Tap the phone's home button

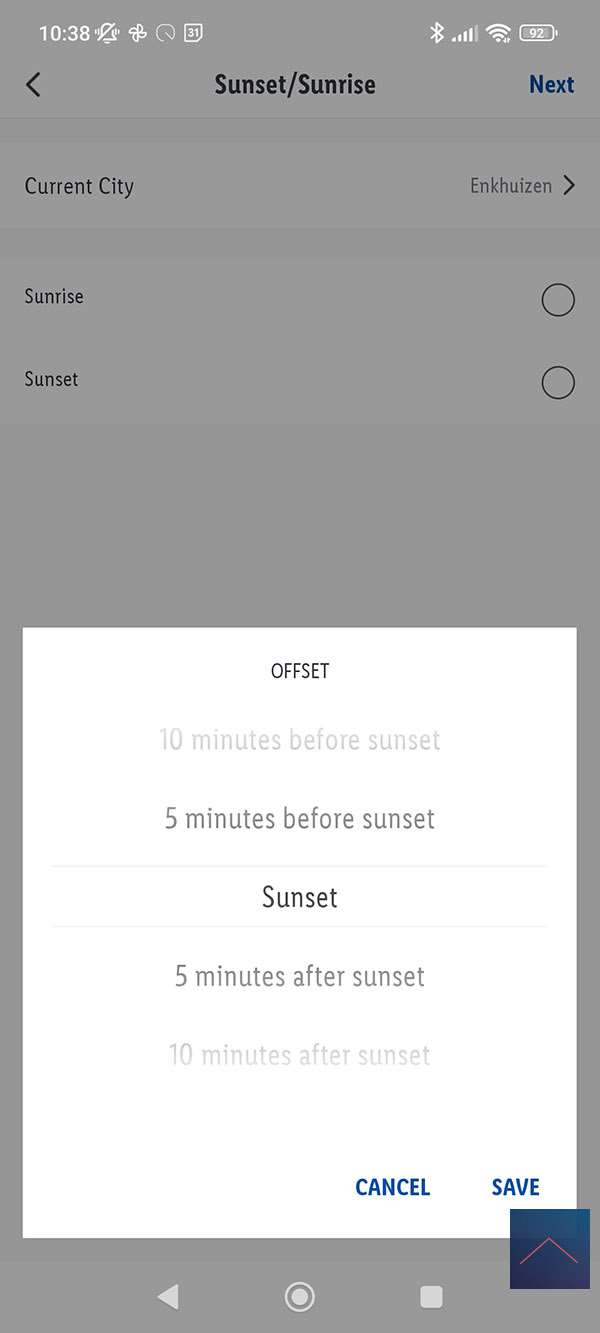(299, 1297)
